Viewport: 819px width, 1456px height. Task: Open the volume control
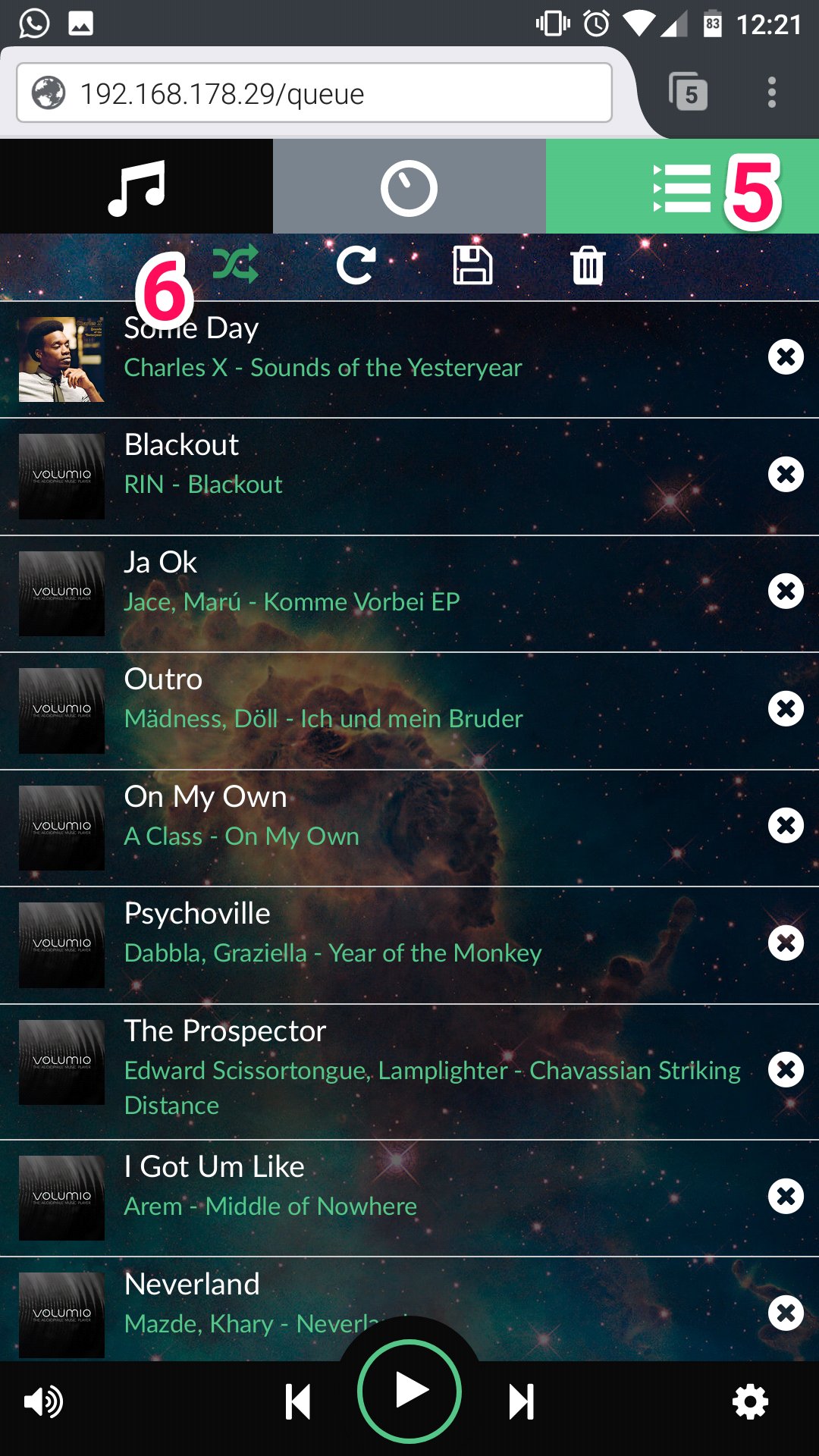pyautogui.click(x=43, y=1402)
